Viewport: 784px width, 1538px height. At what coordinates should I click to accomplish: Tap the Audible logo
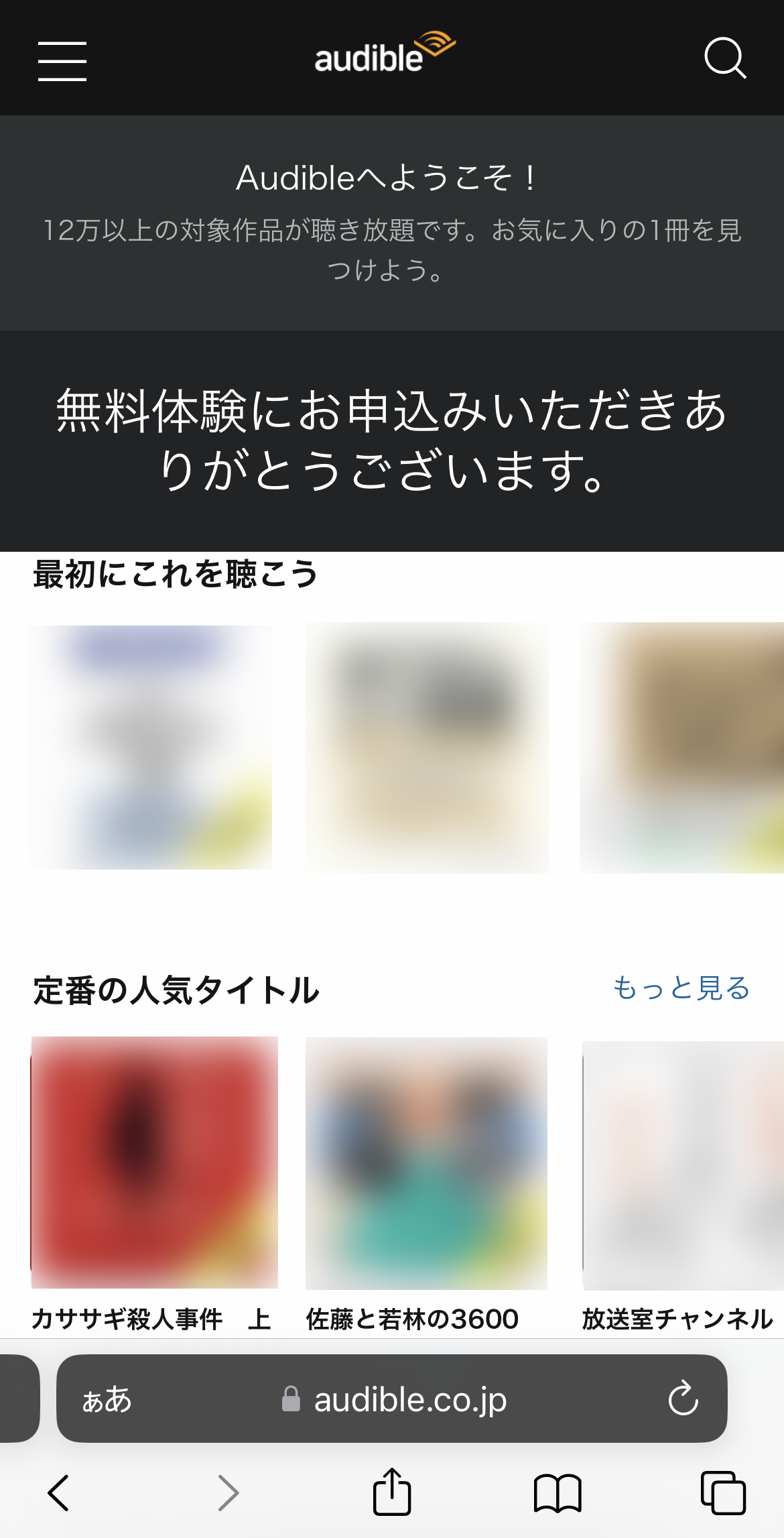point(385,53)
